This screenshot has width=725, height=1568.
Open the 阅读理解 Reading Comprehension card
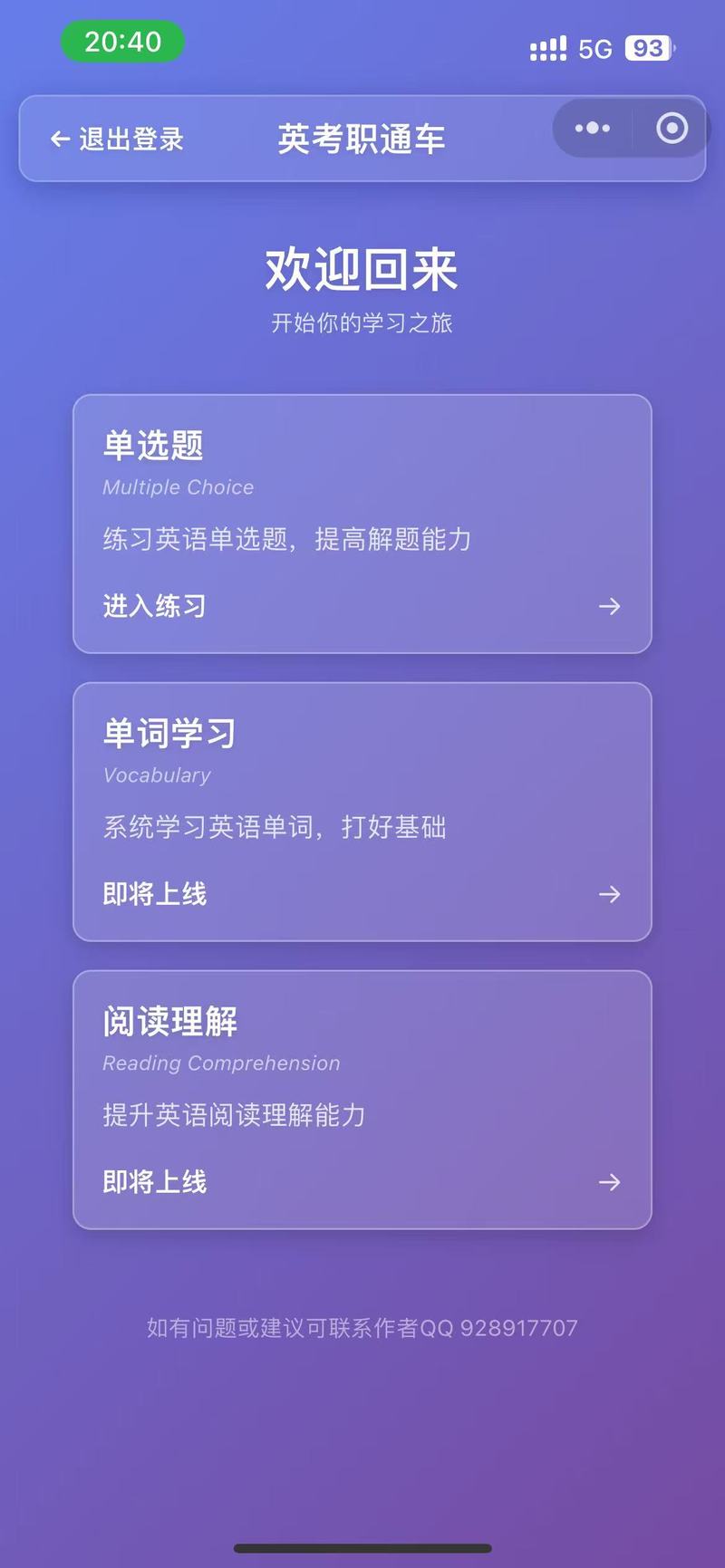tap(362, 1100)
